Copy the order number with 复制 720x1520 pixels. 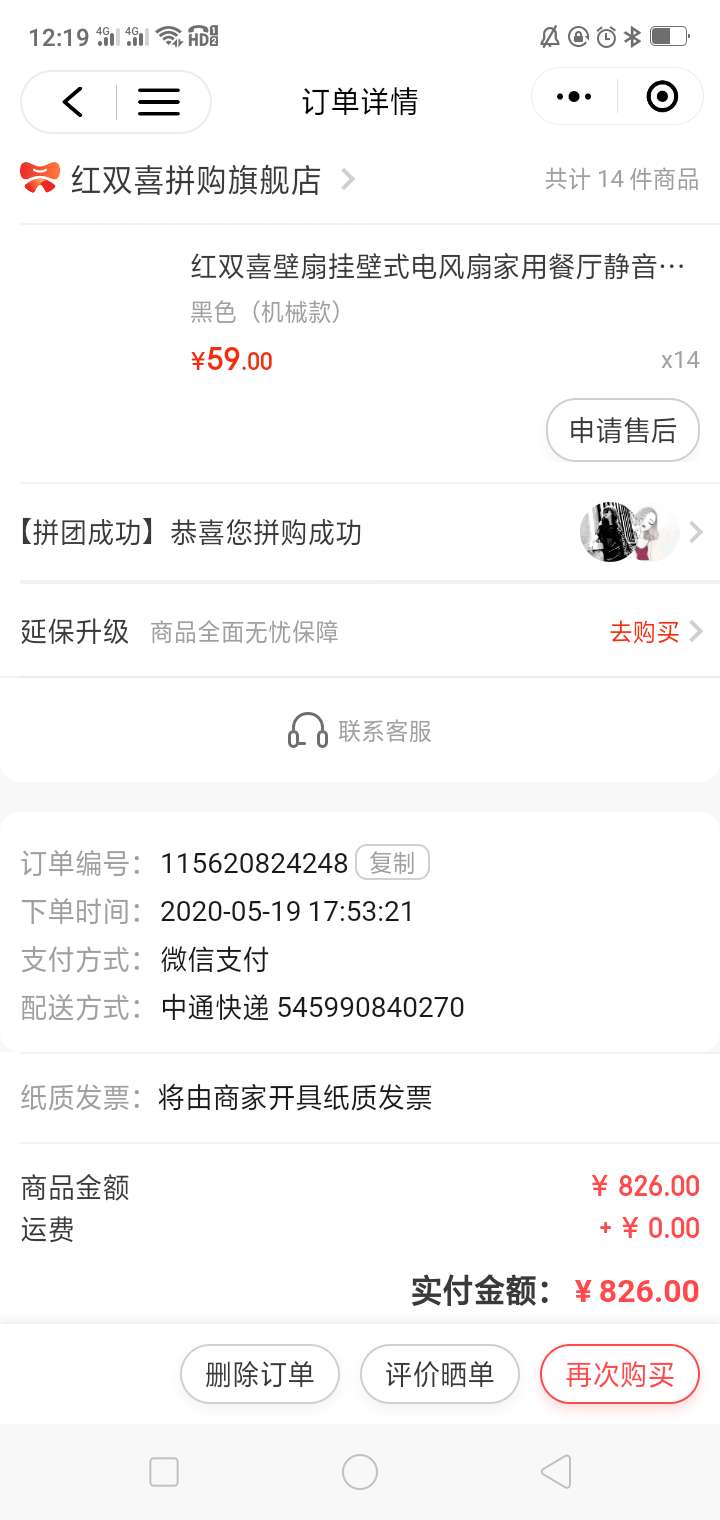392,862
